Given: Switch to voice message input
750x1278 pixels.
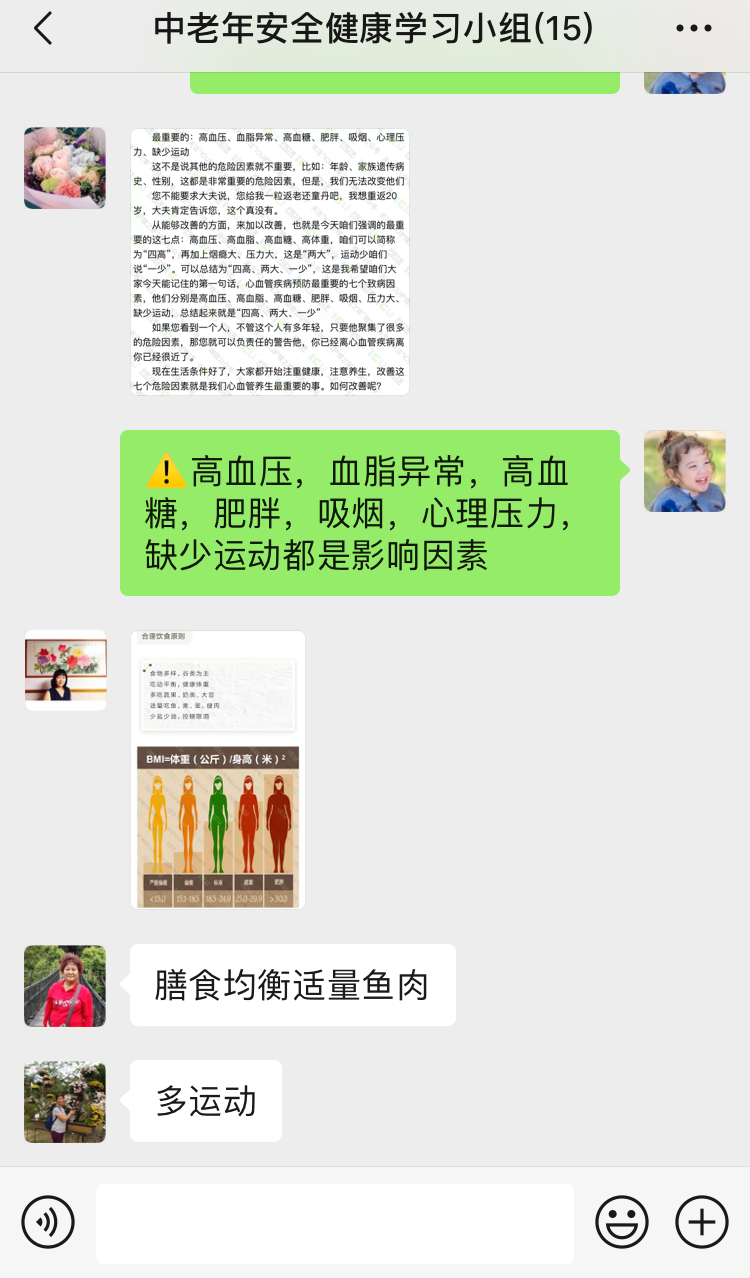Looking at the screenshot, I should 48,1222.
